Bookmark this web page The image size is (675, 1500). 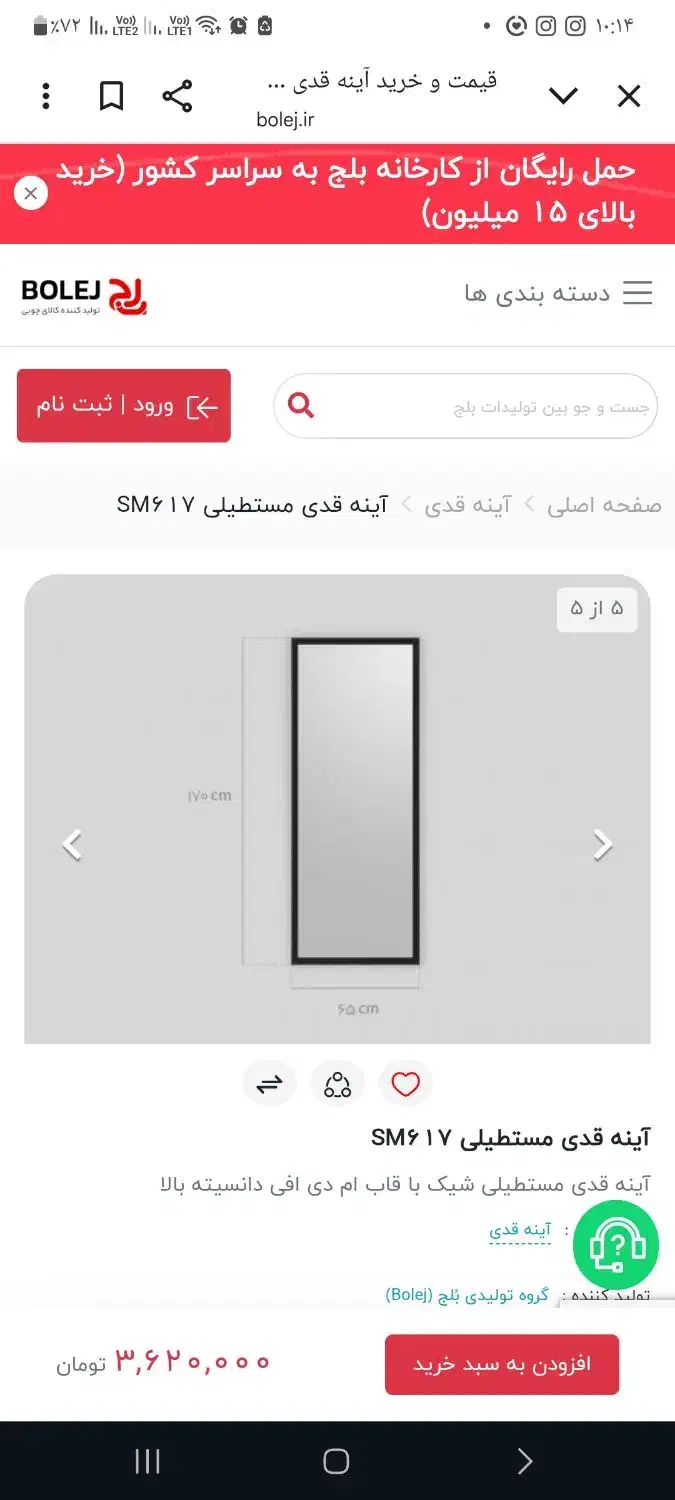coord(111,96)
